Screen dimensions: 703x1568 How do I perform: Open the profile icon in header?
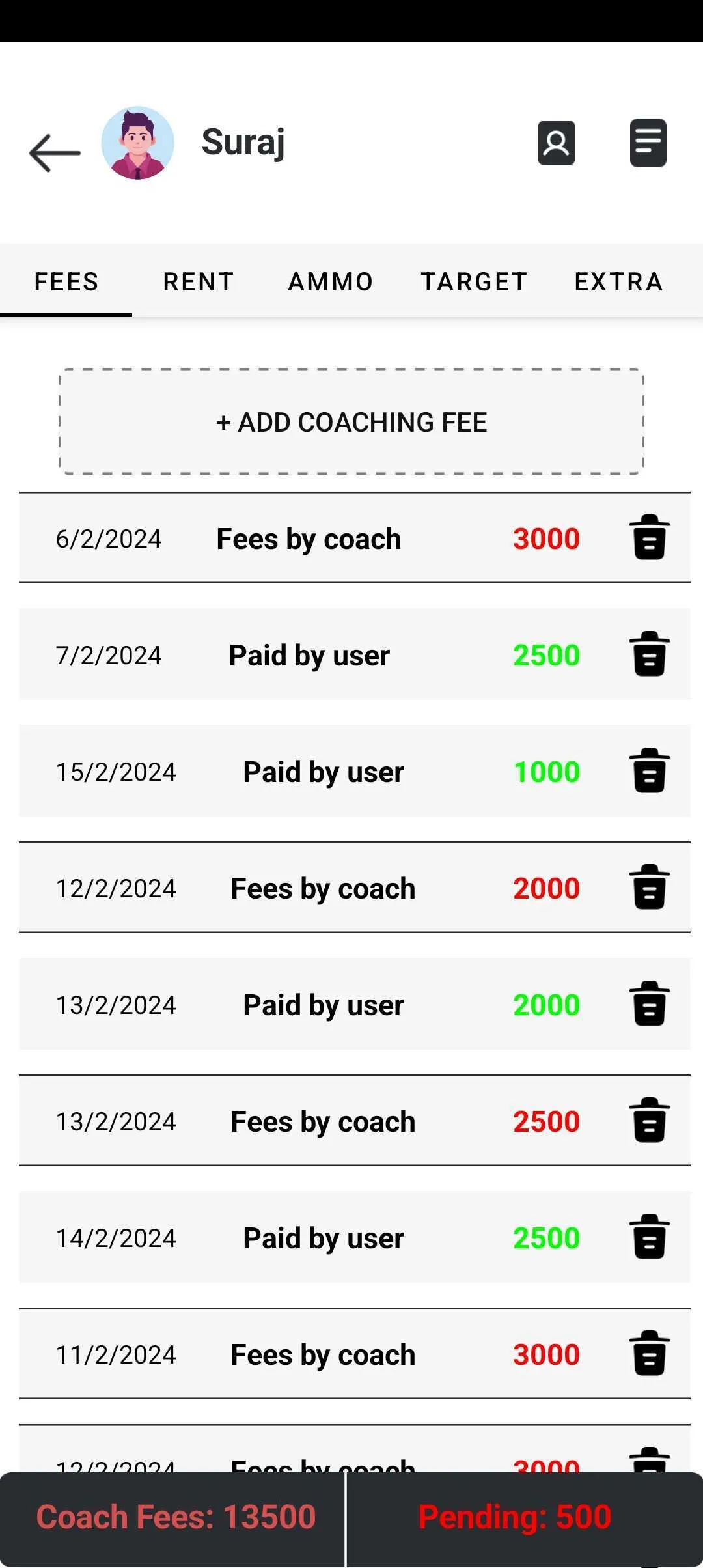[557, 143]
